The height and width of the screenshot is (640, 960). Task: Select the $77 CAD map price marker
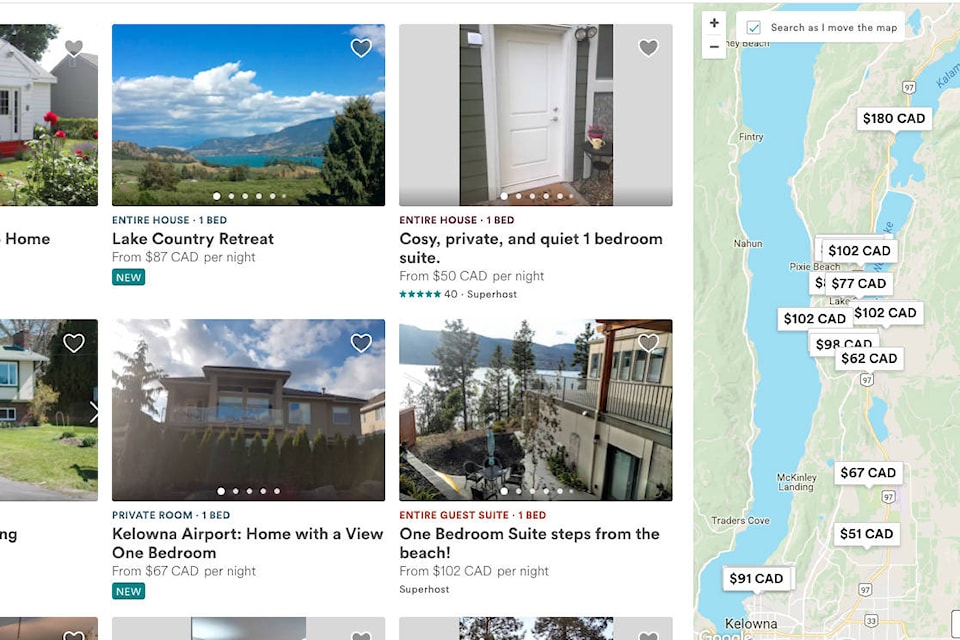pyautogui.click(x=858, y=284)
